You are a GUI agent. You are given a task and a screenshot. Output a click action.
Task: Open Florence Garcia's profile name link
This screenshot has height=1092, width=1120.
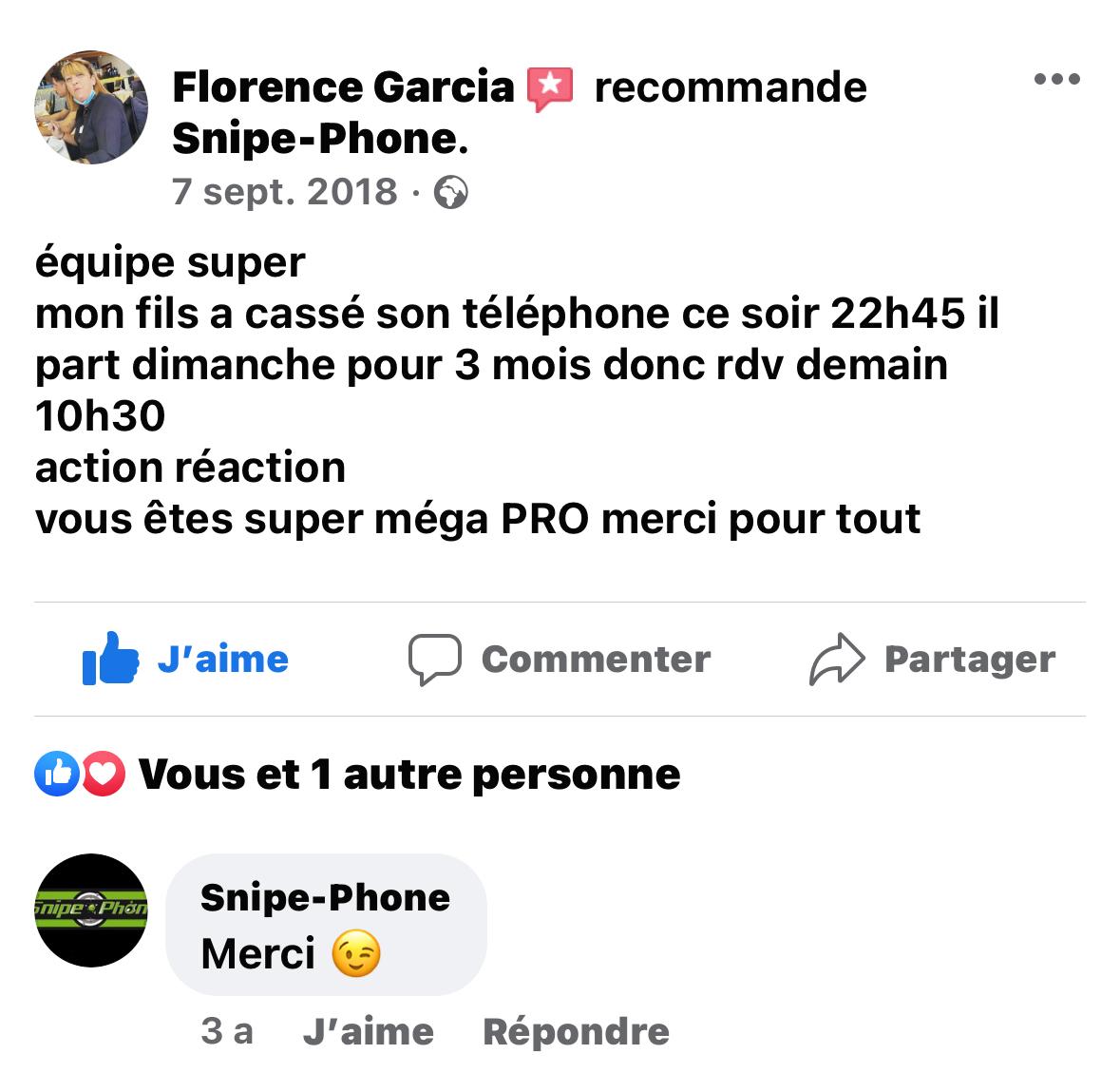(x=343, y=87)
